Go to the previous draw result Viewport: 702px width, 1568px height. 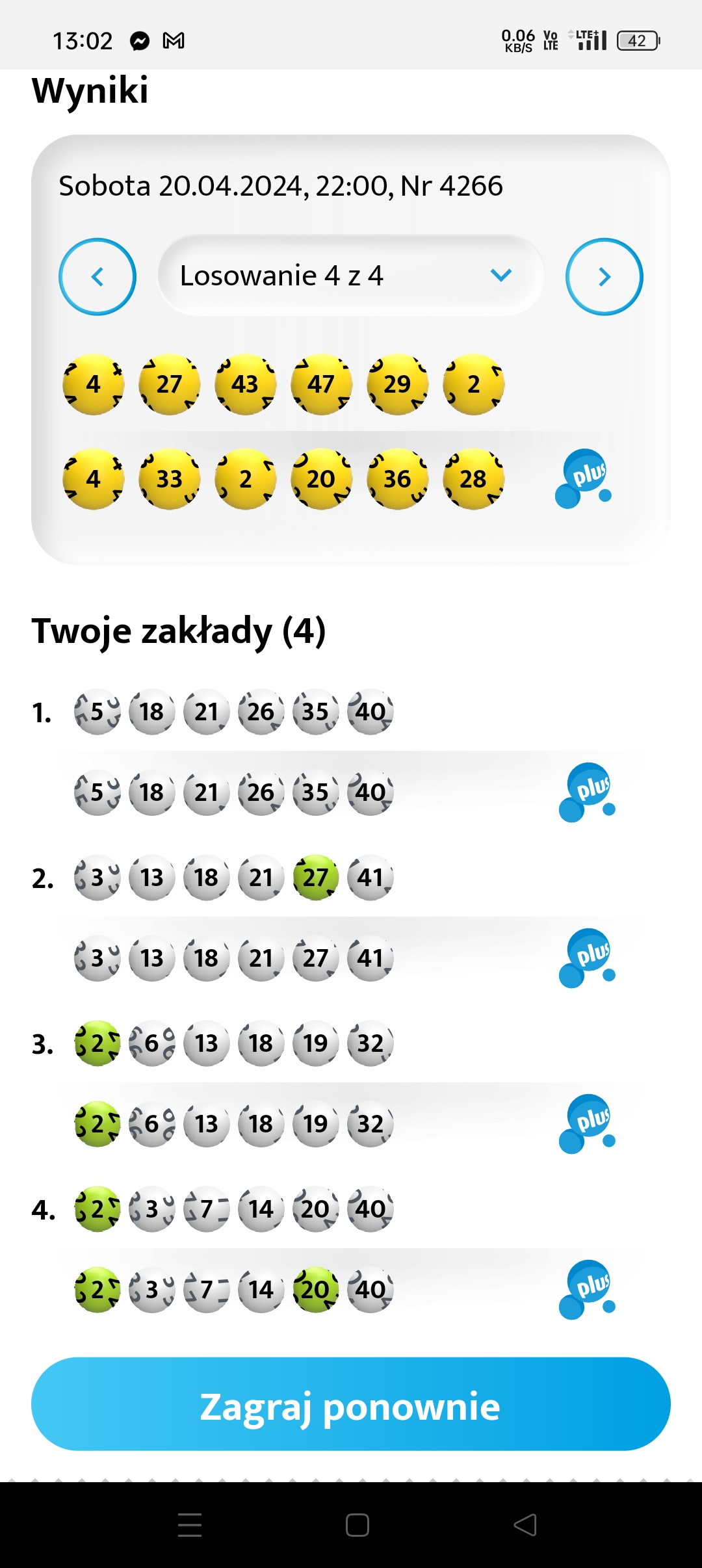(97, 277)
